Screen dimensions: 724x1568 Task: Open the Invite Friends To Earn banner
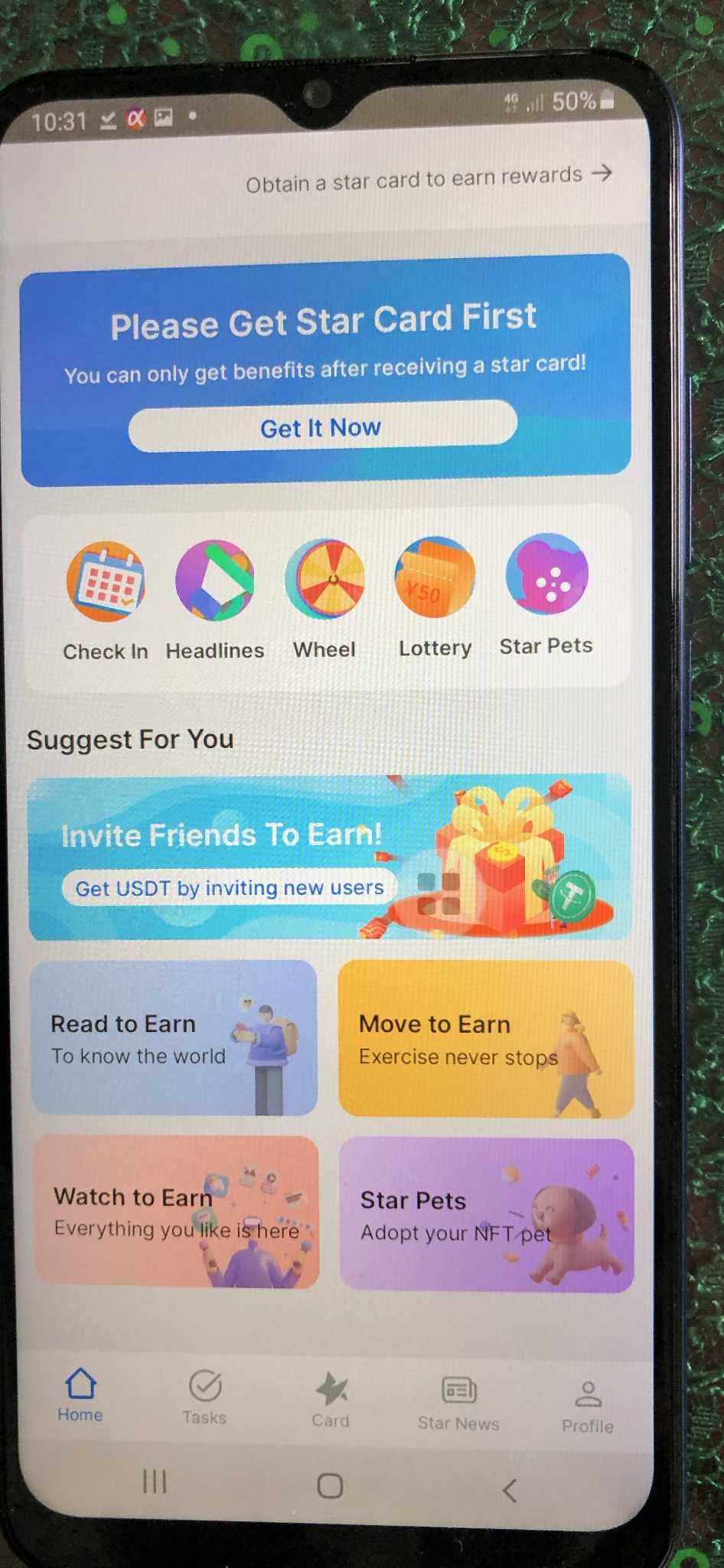(x=329, y=857)
